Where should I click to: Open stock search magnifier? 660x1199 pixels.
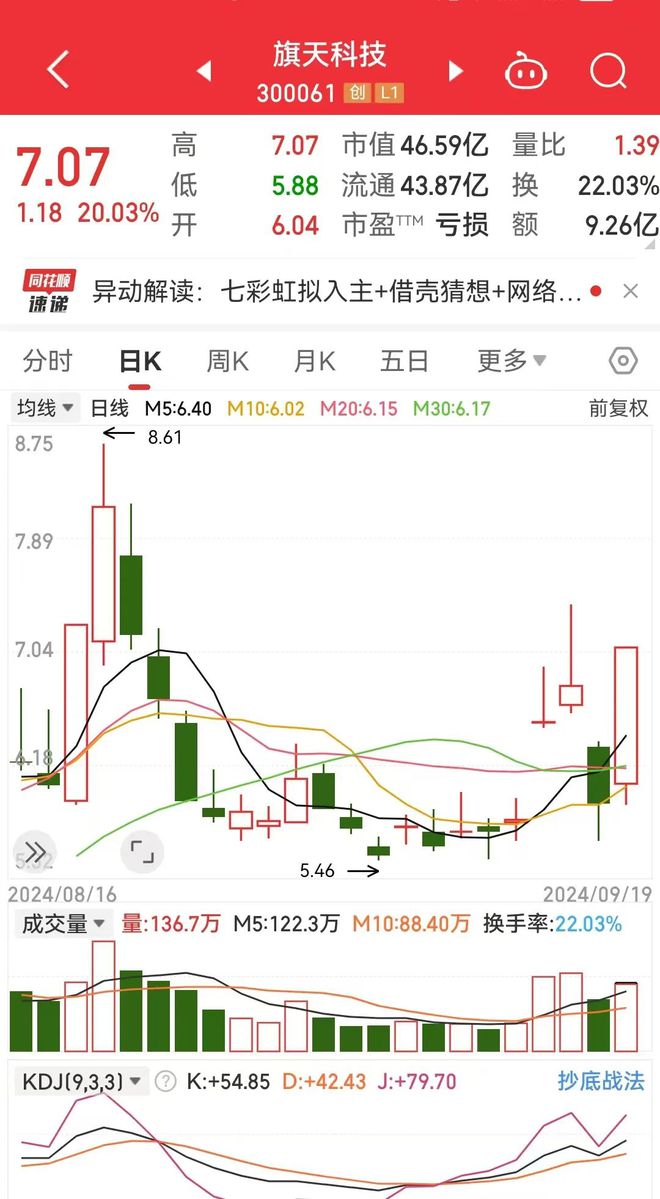tap(608, 71)
